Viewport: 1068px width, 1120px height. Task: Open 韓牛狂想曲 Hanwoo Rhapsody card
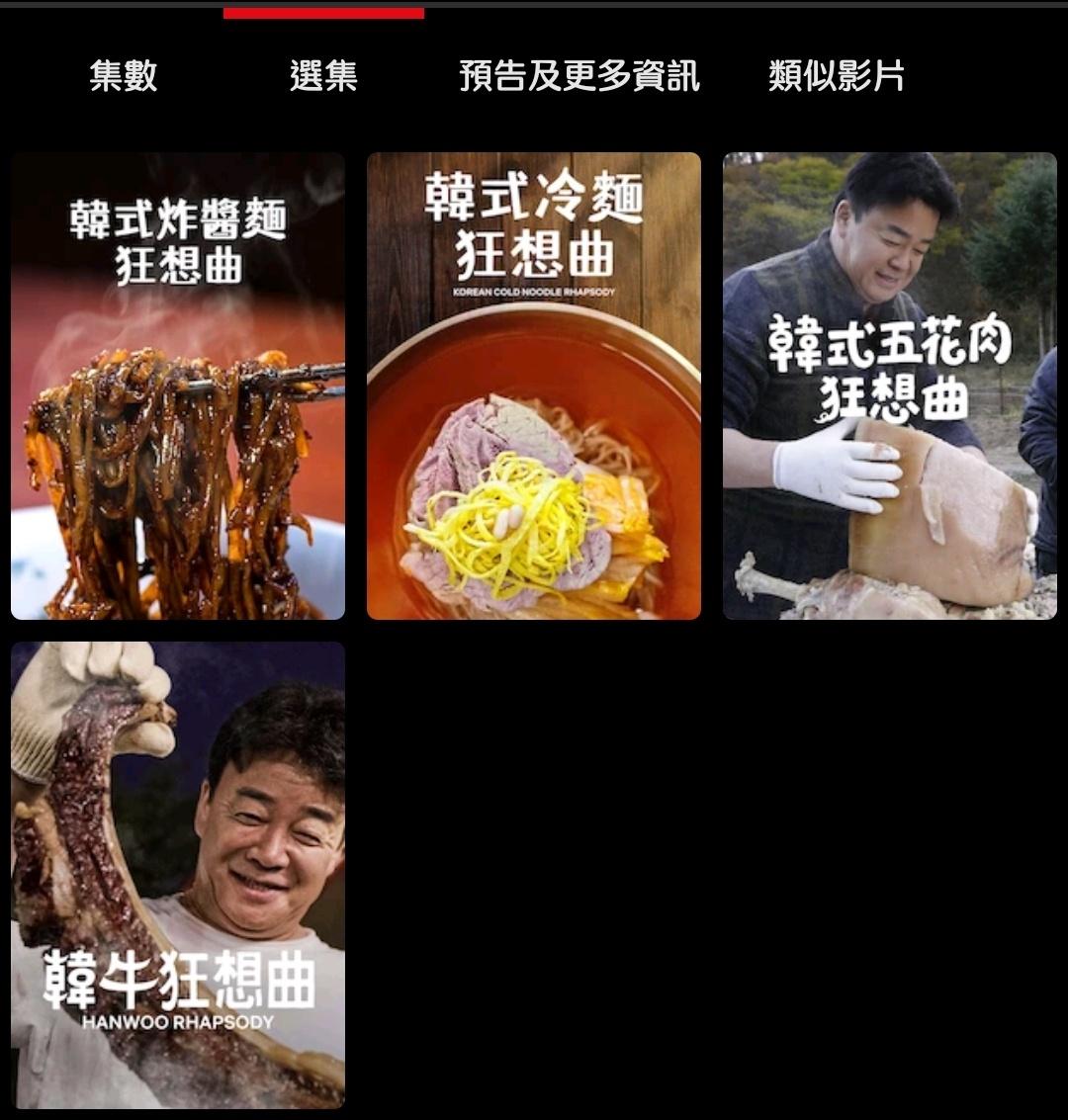pyautogui.click(x=178, y=875)
